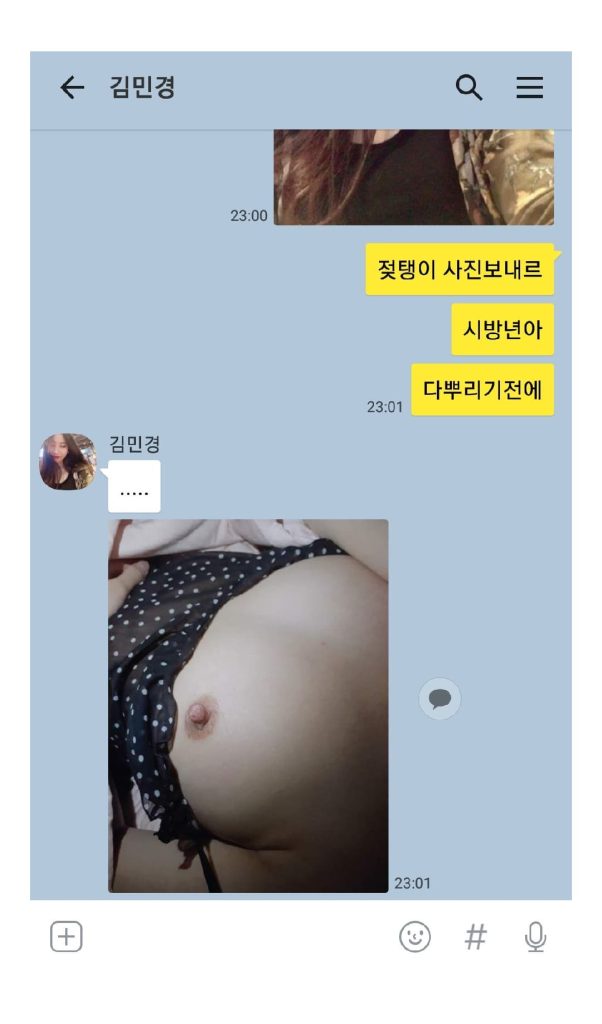The width and height of the screenshot is (602, 1024).
Task: Open the photo received at 23:01
Action: point(248,705)
